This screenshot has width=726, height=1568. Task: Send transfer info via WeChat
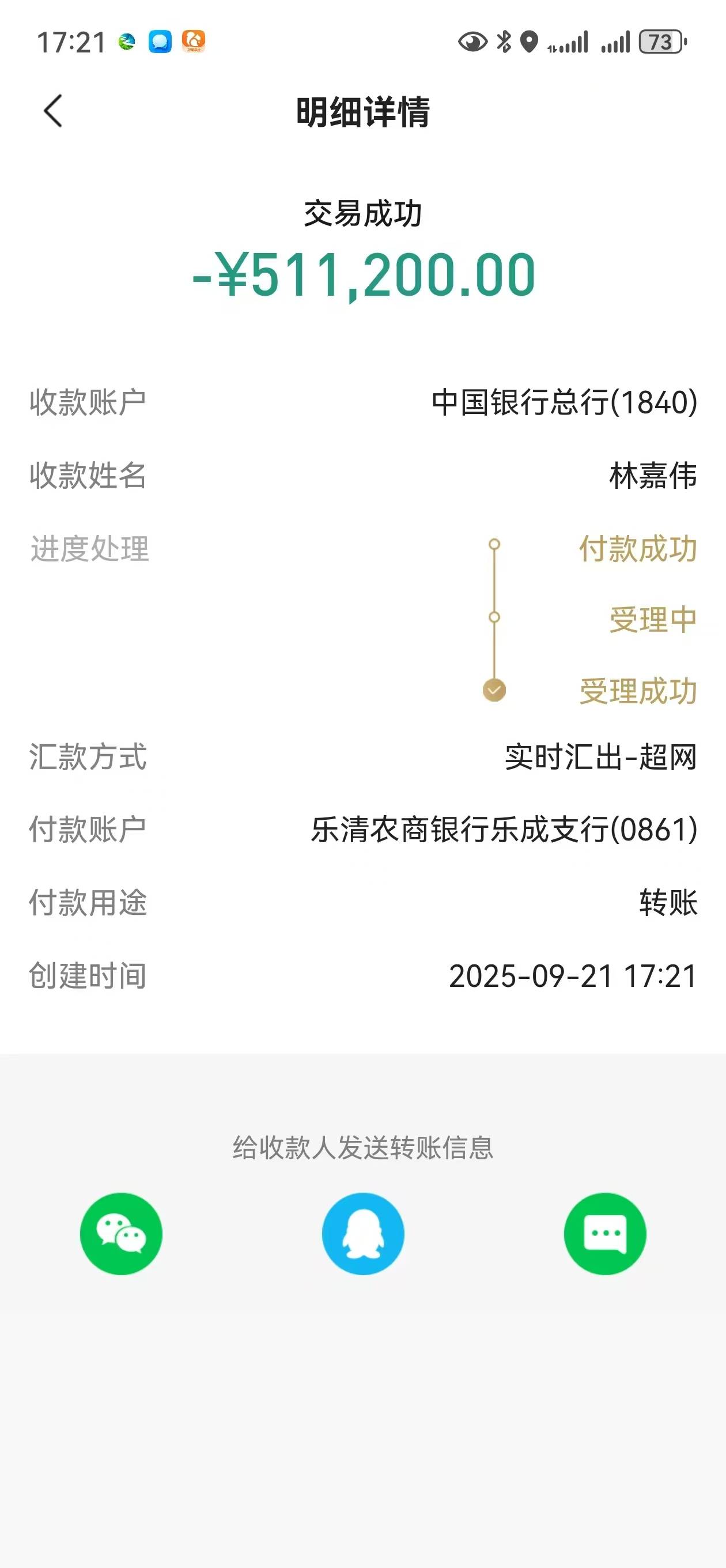tap(121, 1233)
